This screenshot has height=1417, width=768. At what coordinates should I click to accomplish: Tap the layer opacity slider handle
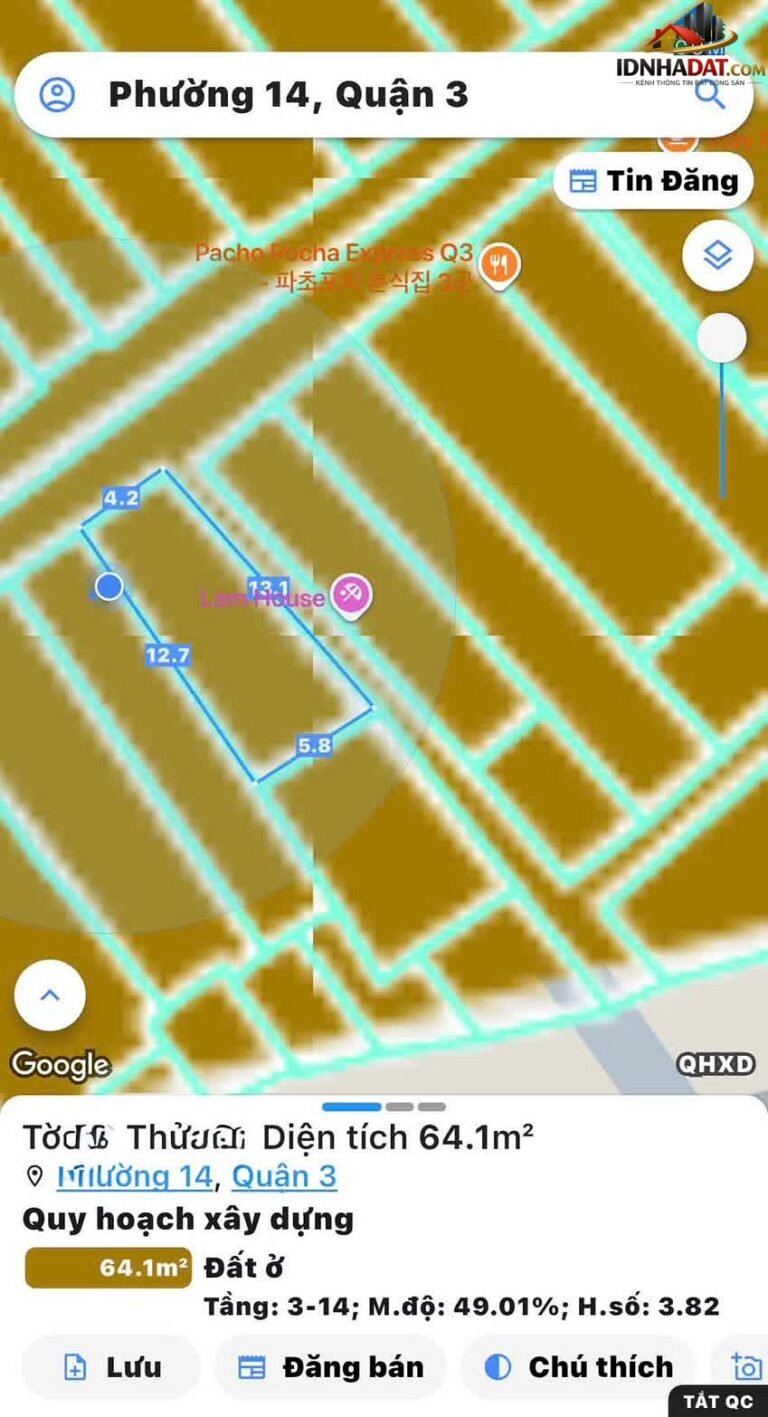pos(721,338)
